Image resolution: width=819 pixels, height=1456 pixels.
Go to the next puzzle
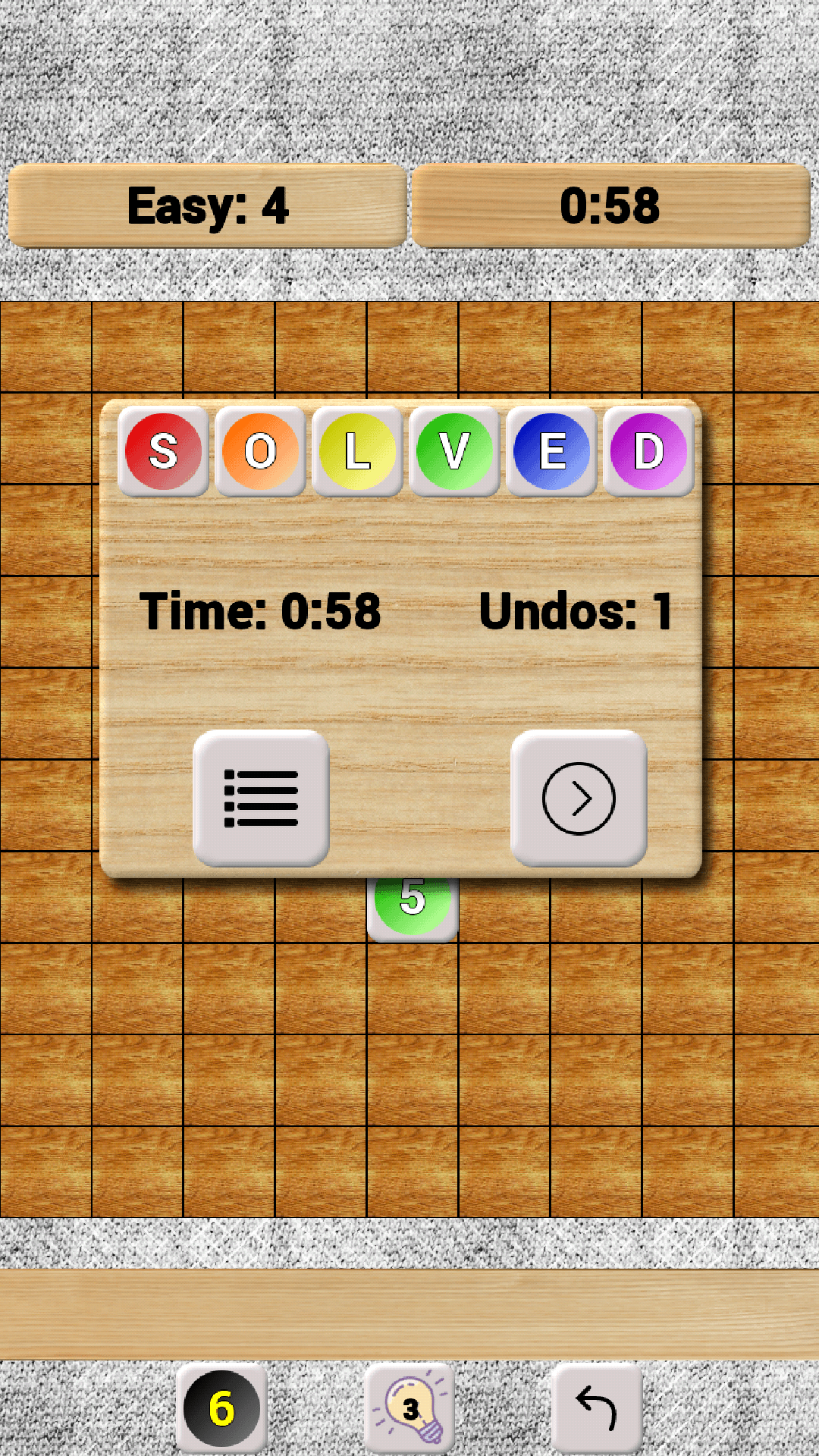pos(579,798)
